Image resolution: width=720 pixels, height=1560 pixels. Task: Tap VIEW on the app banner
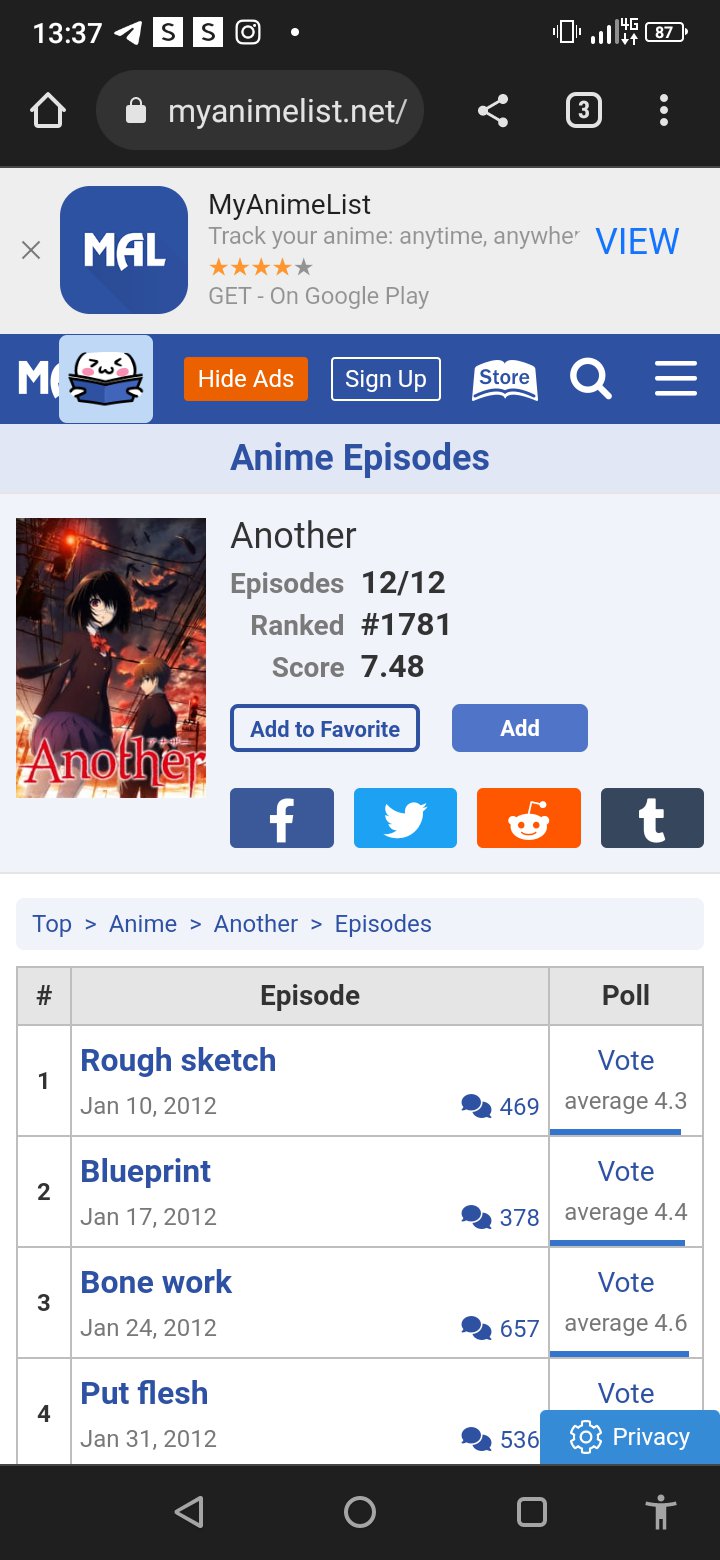[x=637, y=241]
